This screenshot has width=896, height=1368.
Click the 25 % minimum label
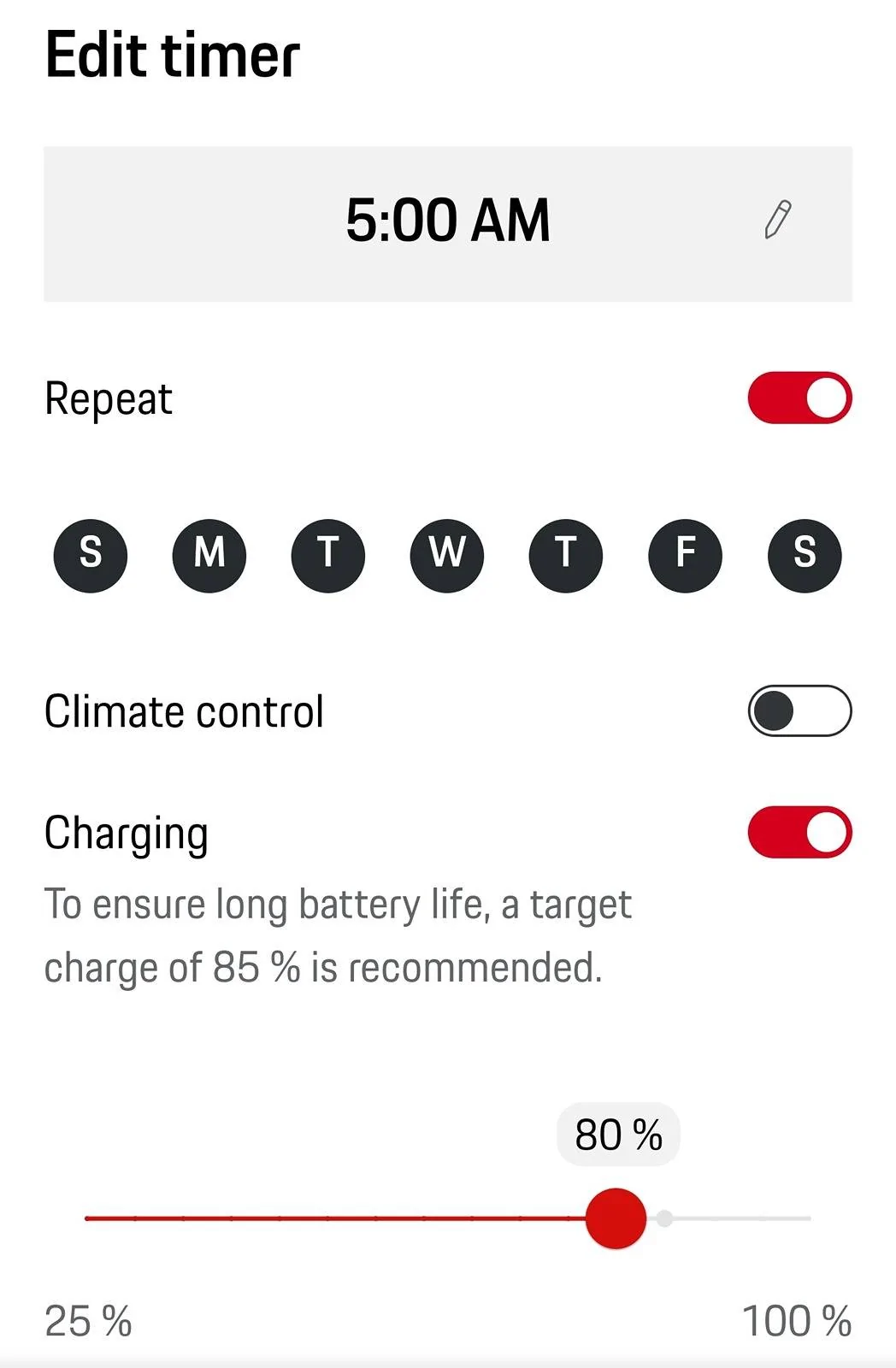coord(88,1321)
